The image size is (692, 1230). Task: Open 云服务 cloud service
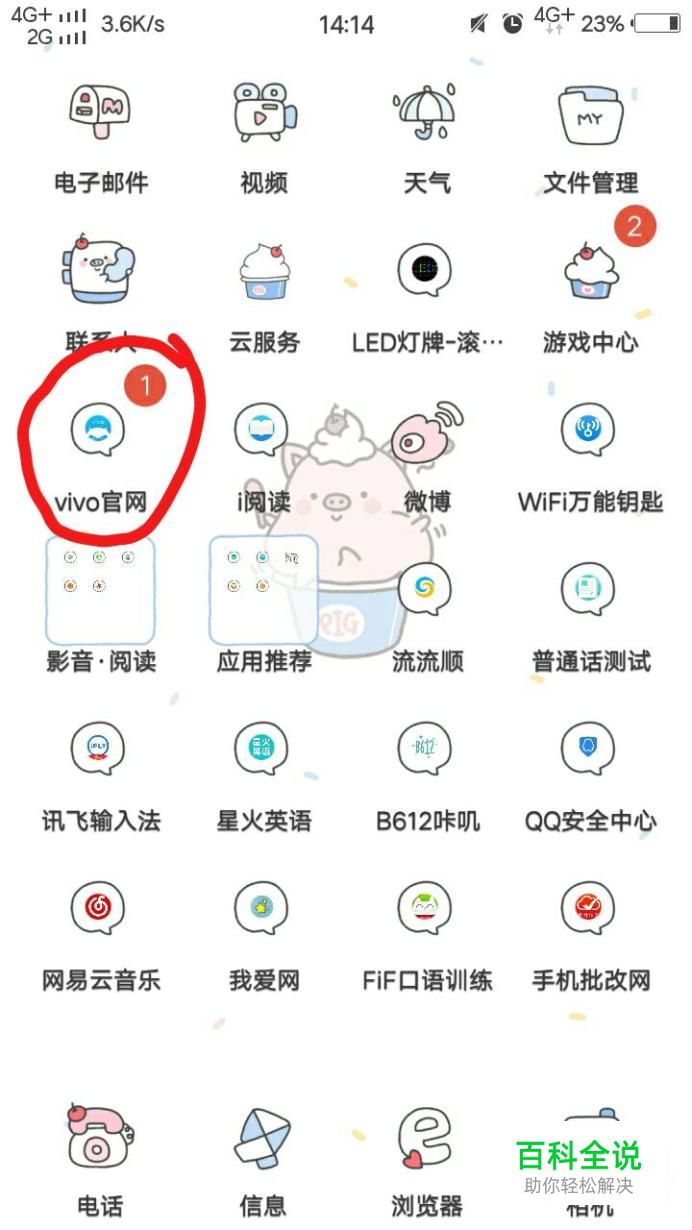coord(263,272)
